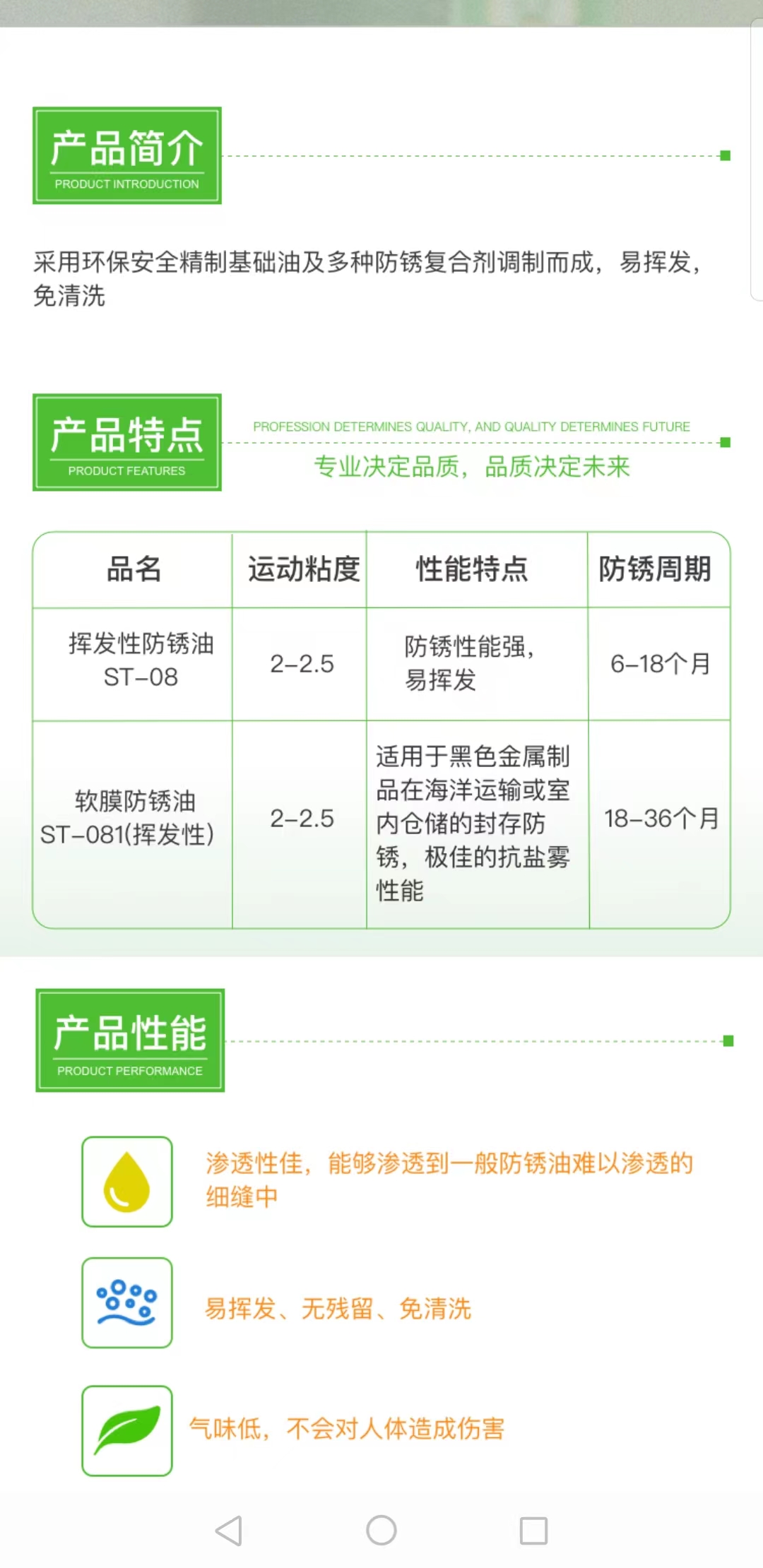
Task: Return to the home screen
Action: click(x=381, y=1531)
